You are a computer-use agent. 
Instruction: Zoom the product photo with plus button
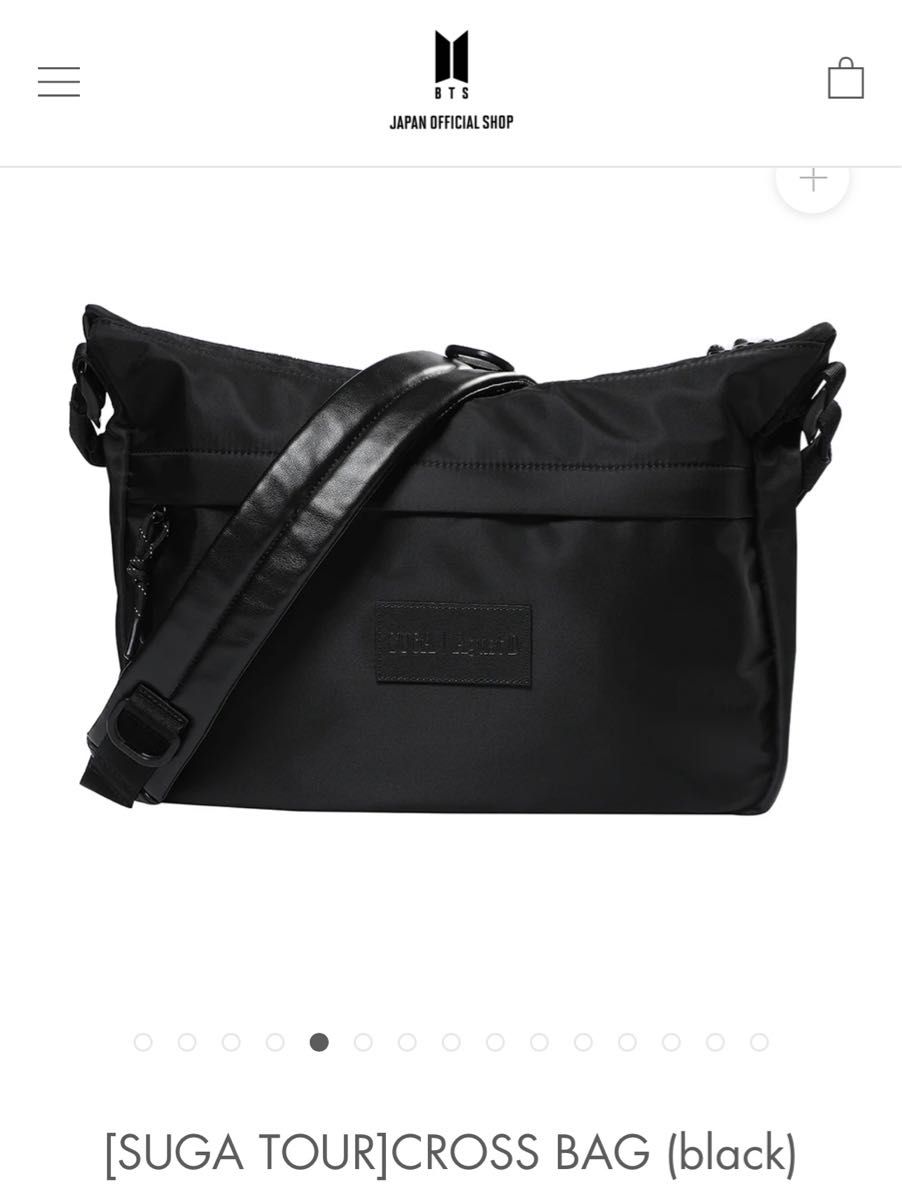click(x=813, y=180)
